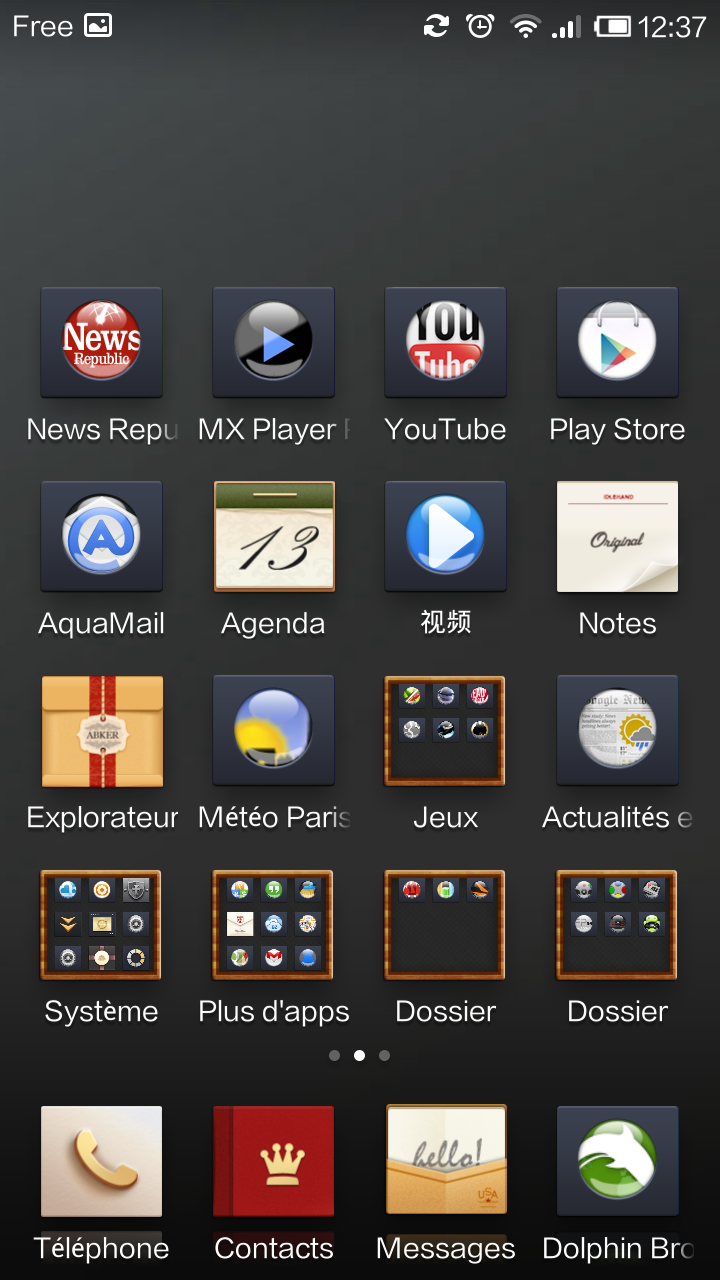The image size is (720, 1280).
Task: Launch MX Player
Action: 273,342
